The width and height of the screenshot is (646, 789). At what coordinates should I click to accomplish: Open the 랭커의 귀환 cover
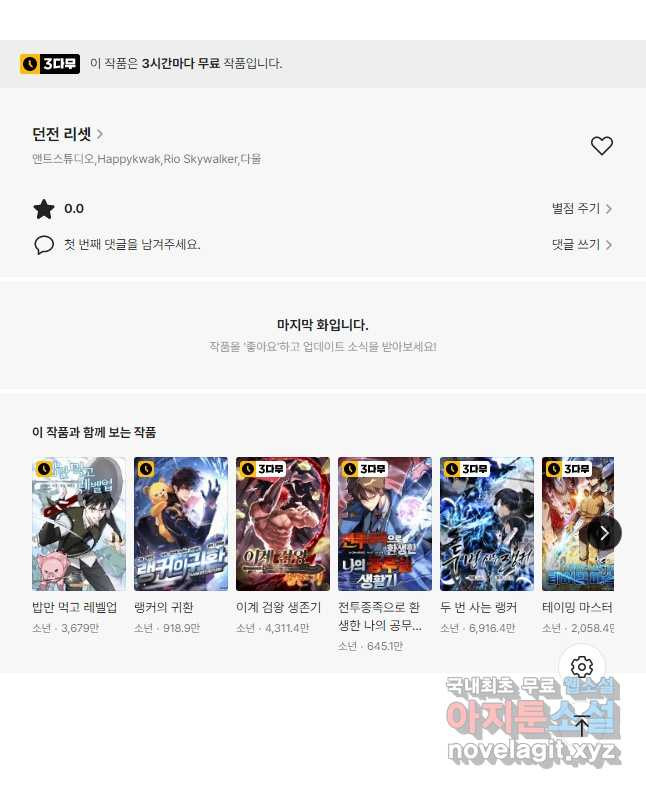coord(181,524)
